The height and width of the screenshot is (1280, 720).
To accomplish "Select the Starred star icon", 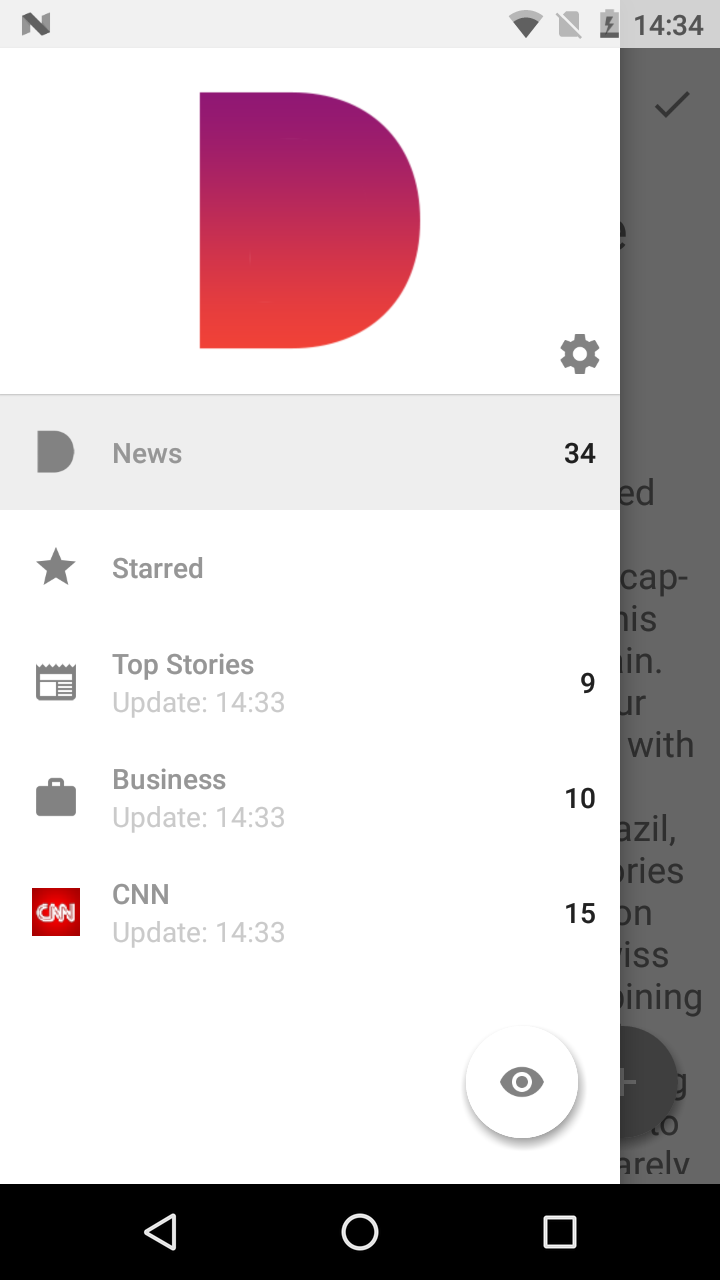I will coord(55,567).
